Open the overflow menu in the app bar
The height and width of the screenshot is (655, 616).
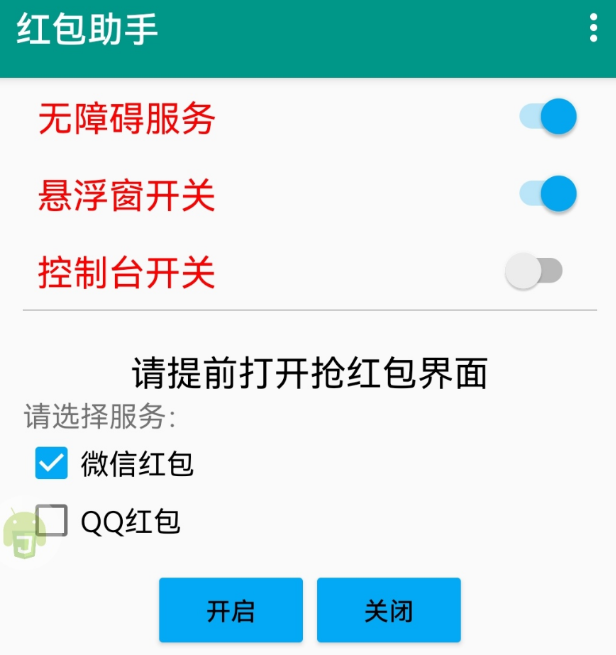click(x=594, y=28)
